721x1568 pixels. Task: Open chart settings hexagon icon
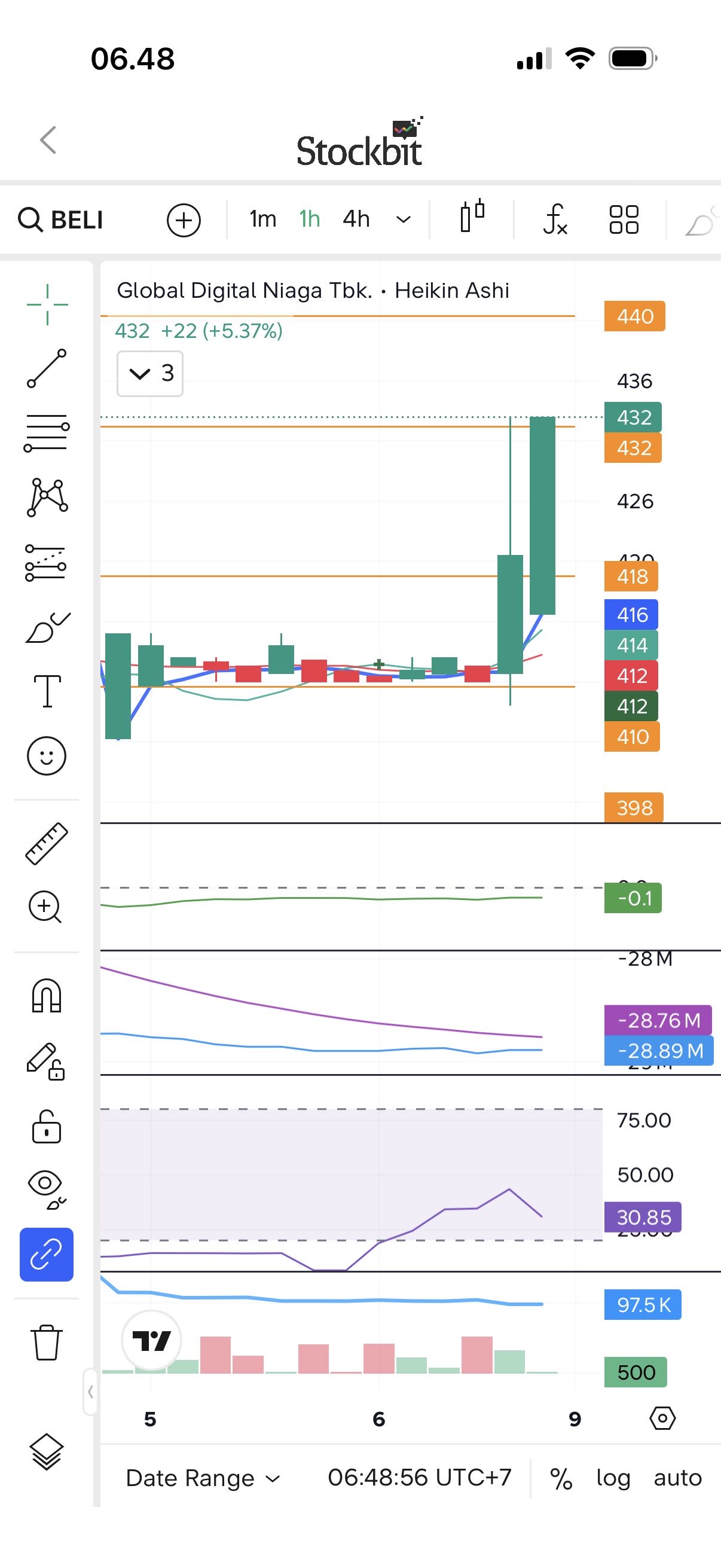pos(662,1418)
